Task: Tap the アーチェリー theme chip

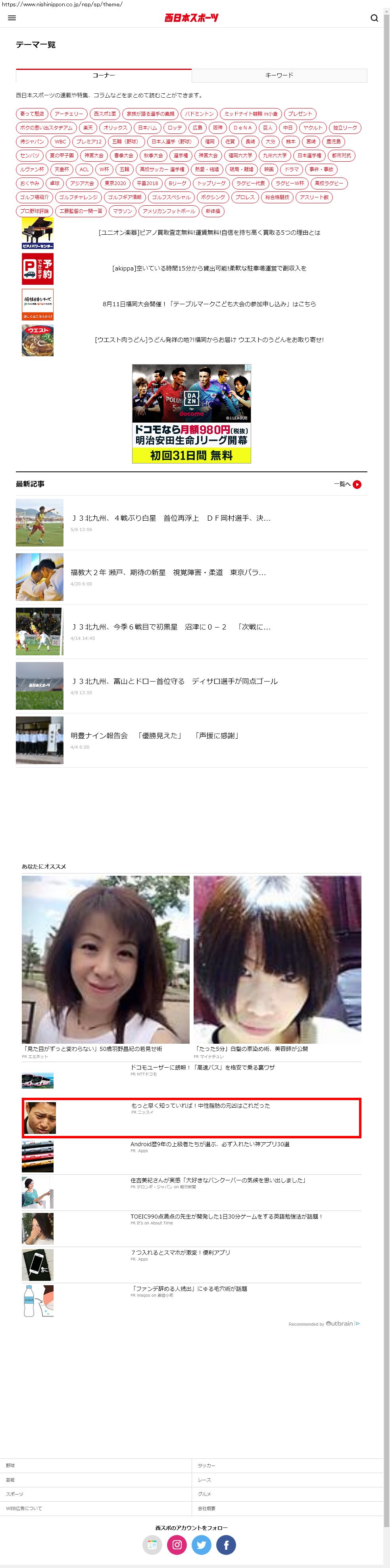Action: pyautogui.click(x=69, y=114)
